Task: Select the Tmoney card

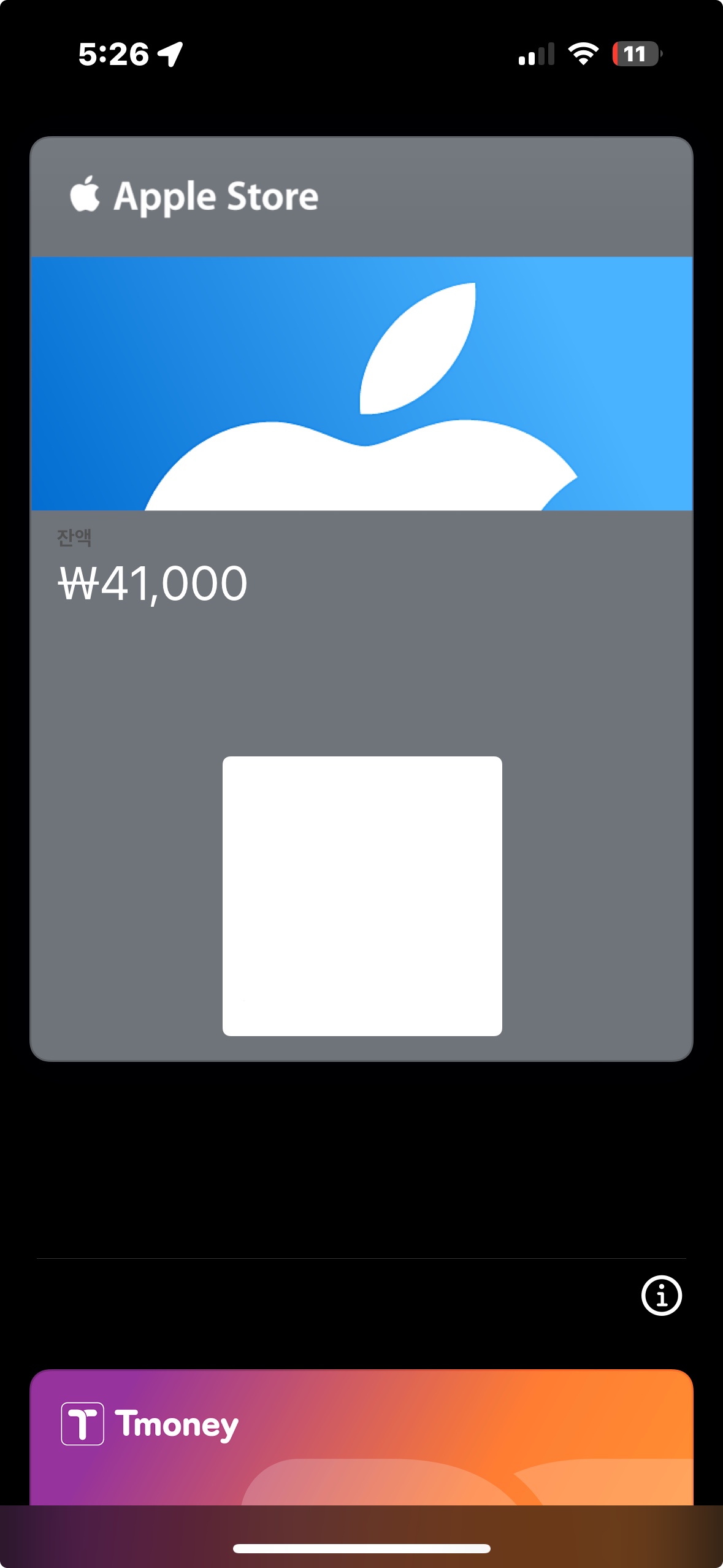Action: point(361,1435)
